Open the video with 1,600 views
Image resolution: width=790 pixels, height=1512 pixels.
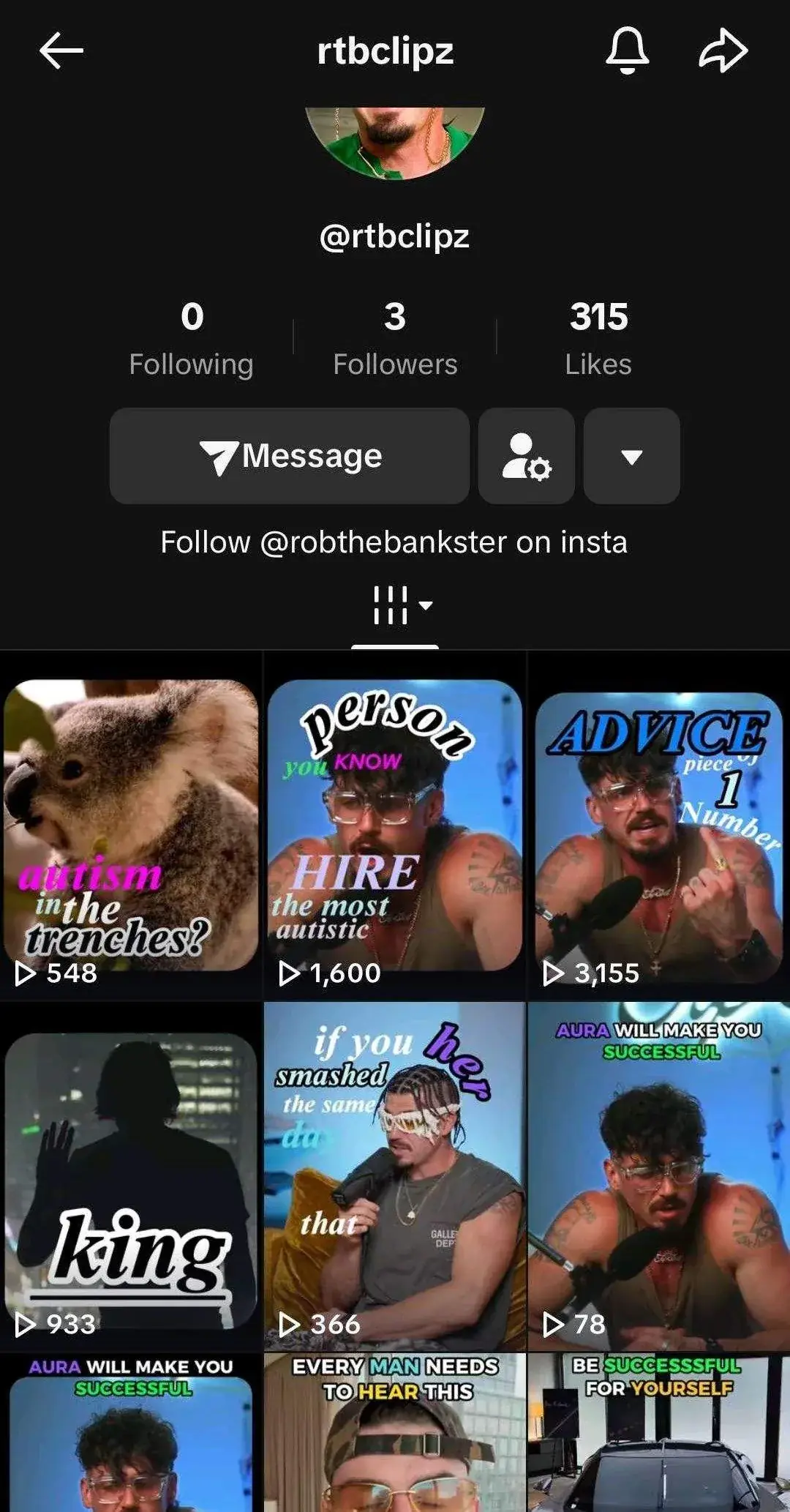tap(395, 827)
